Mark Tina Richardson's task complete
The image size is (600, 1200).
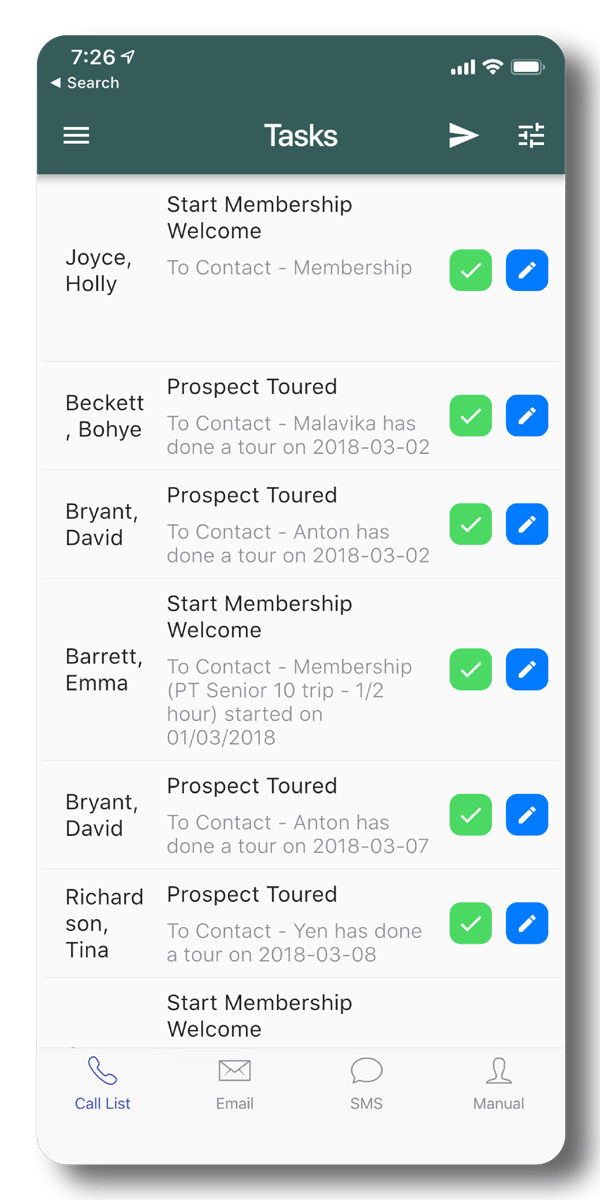(x=470, y=923)
